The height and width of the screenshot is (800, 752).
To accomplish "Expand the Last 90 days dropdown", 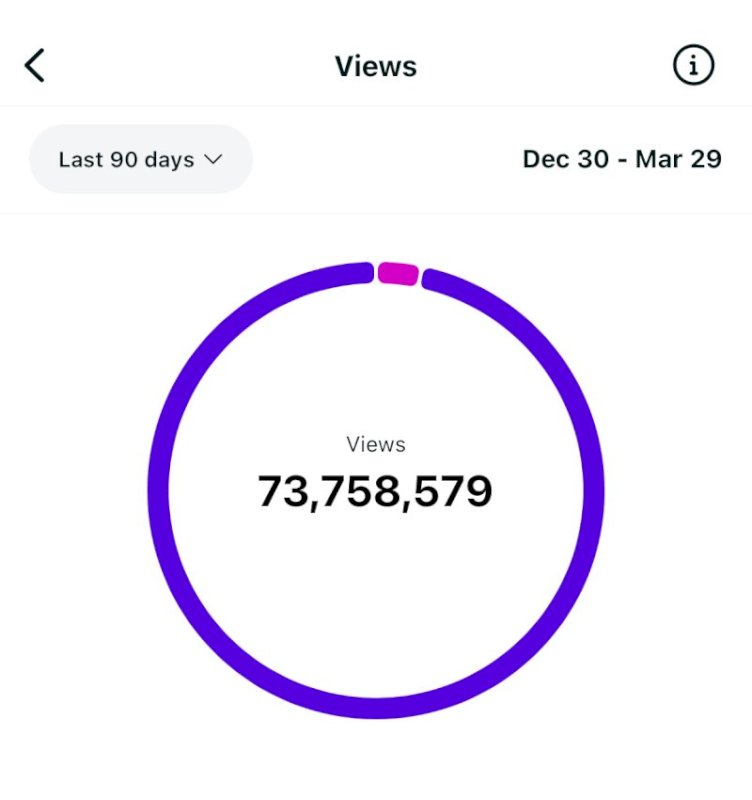I will [x=141, y=159].
